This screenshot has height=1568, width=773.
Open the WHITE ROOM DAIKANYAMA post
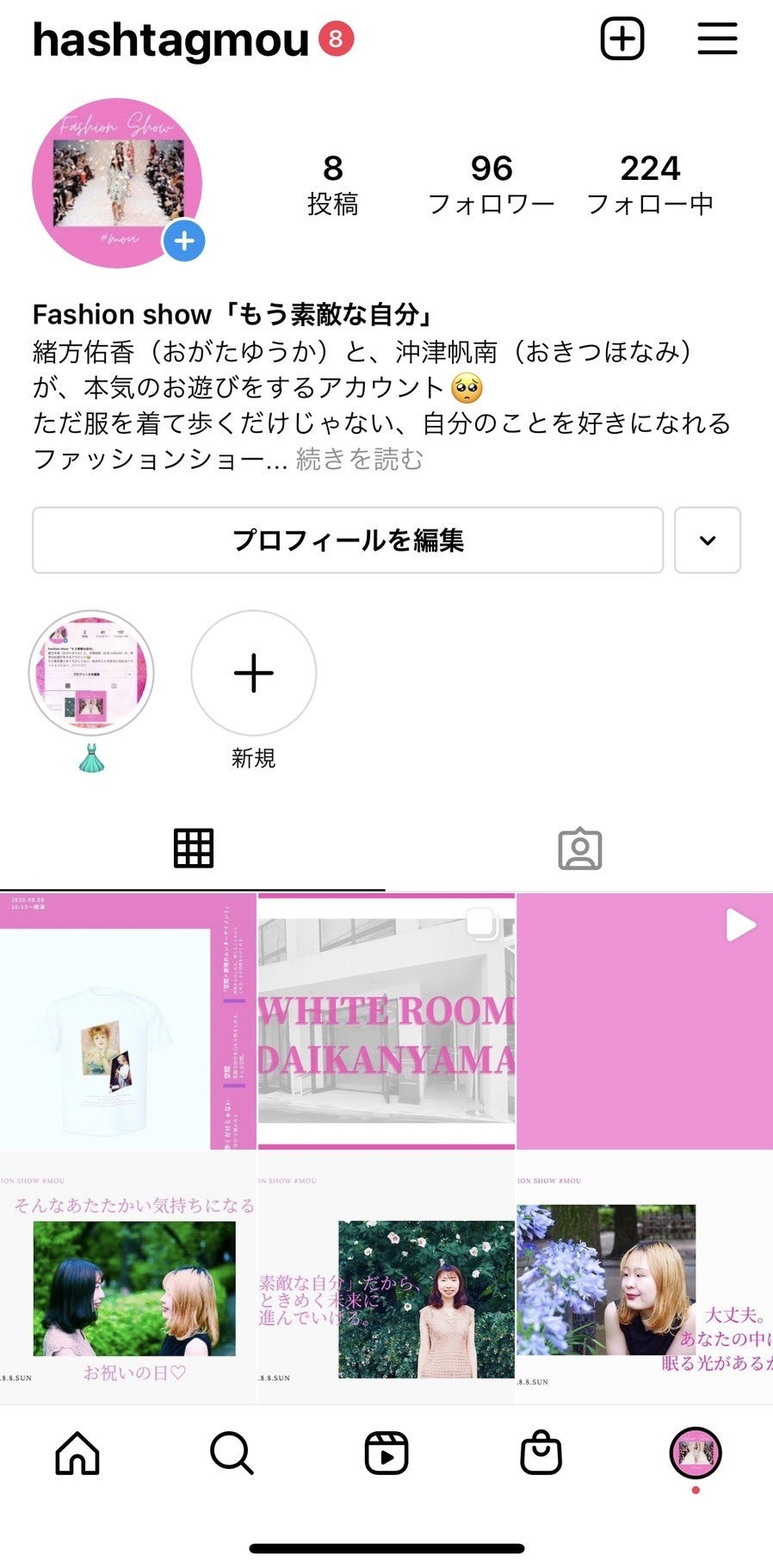pos(386,1021)
